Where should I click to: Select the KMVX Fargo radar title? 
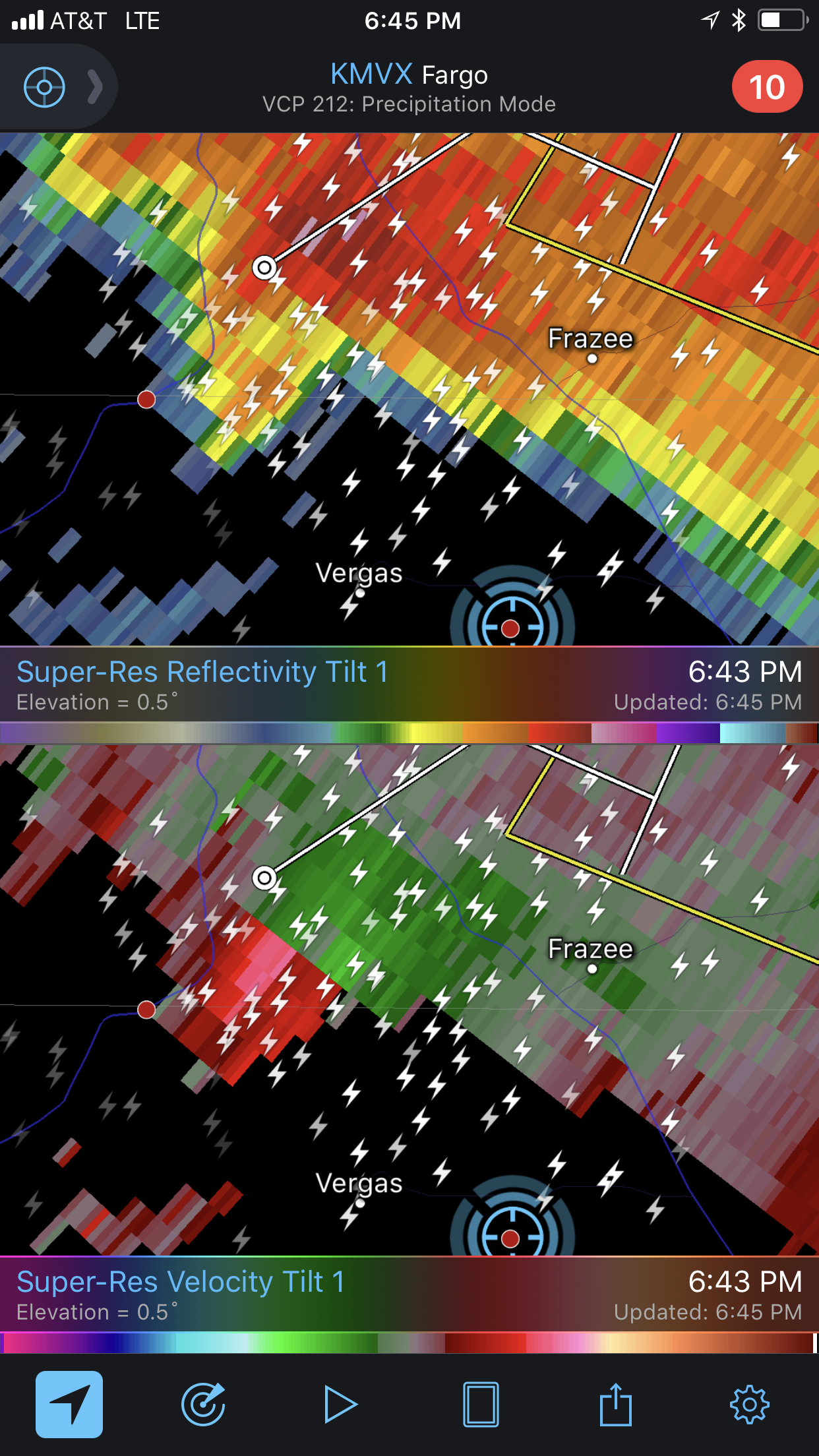409,75
